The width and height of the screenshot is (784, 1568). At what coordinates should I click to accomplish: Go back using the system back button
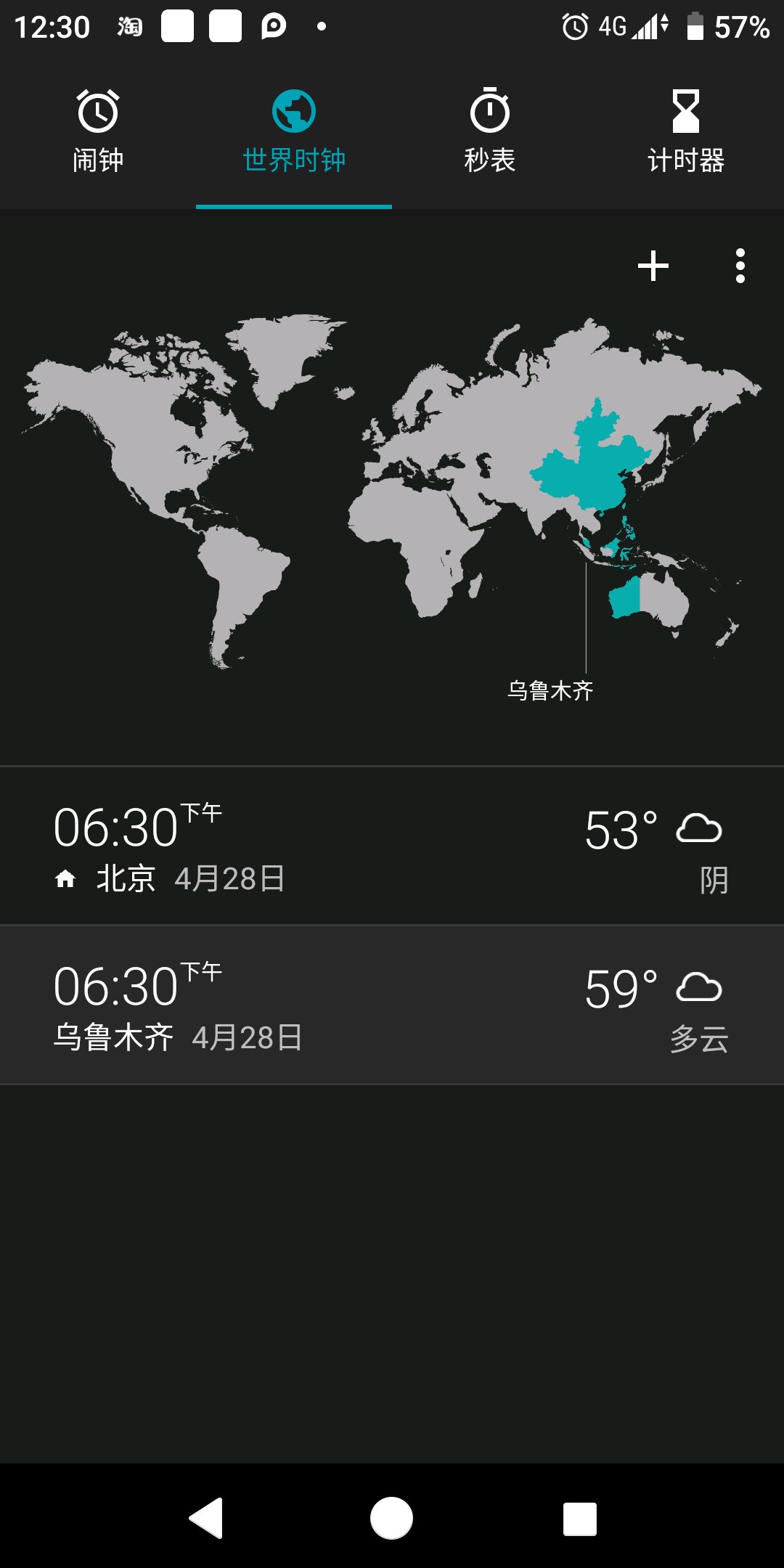click(x=206, y=1517)
